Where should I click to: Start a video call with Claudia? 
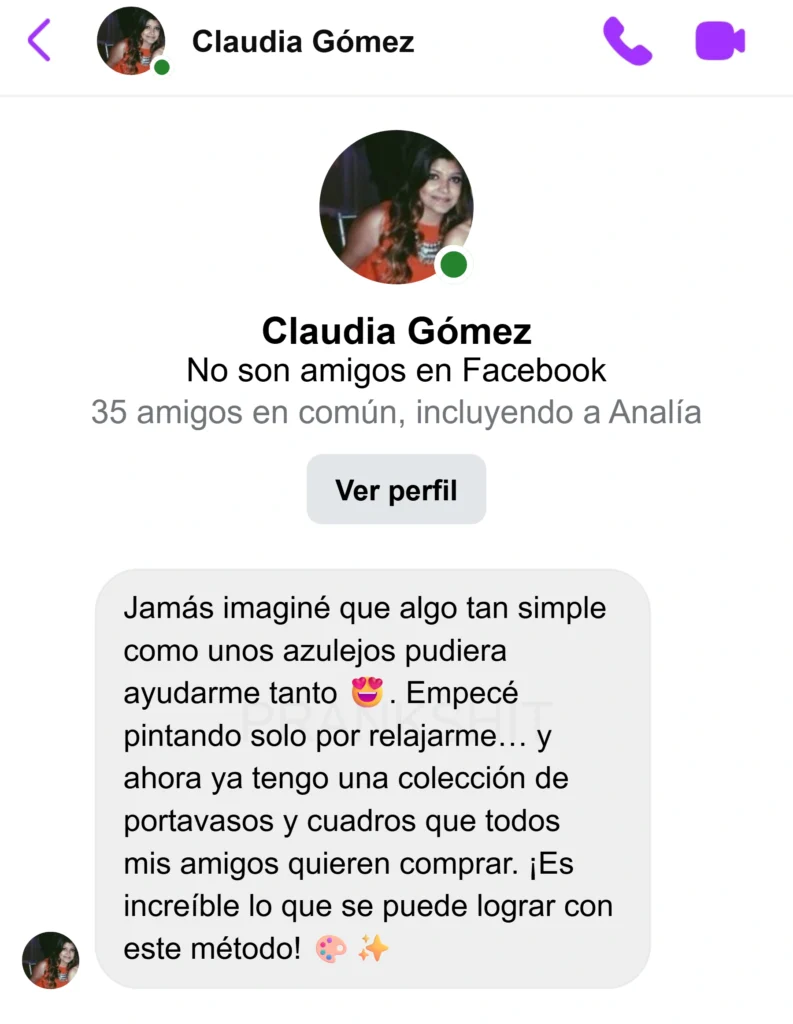pos(720,41)
